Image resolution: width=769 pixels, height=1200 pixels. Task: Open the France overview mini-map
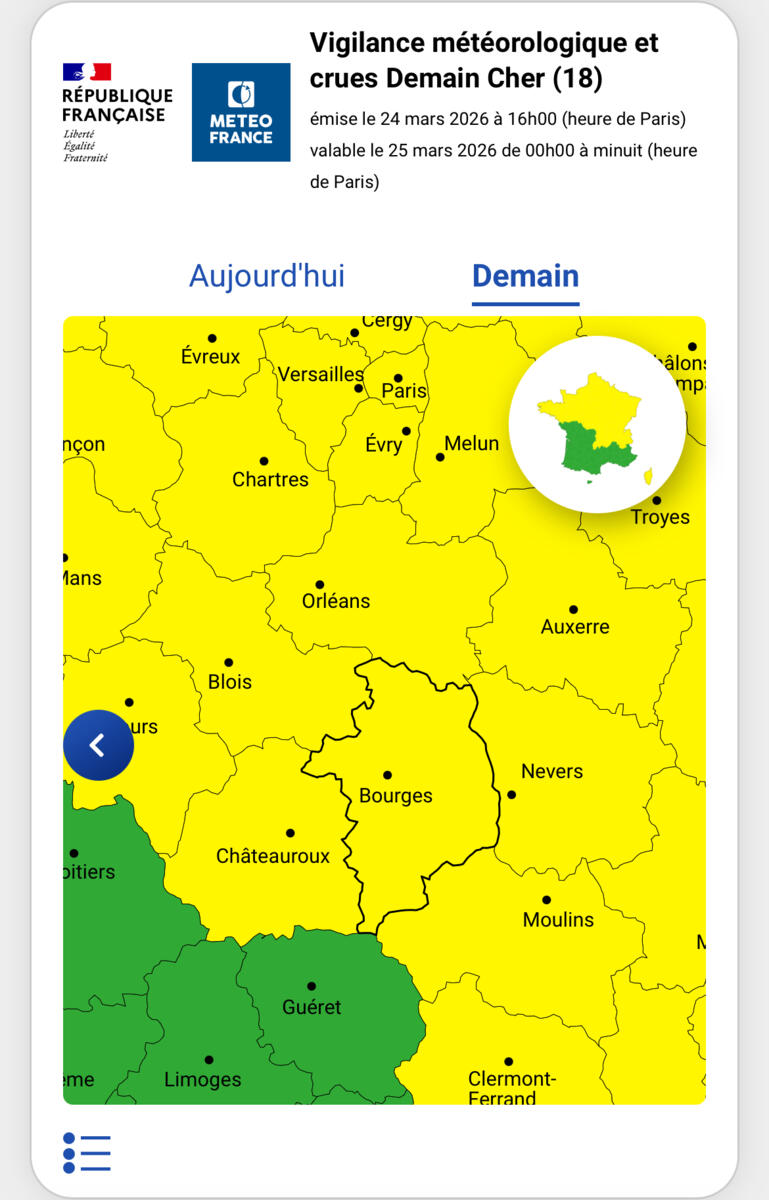(x=597, y=425)
